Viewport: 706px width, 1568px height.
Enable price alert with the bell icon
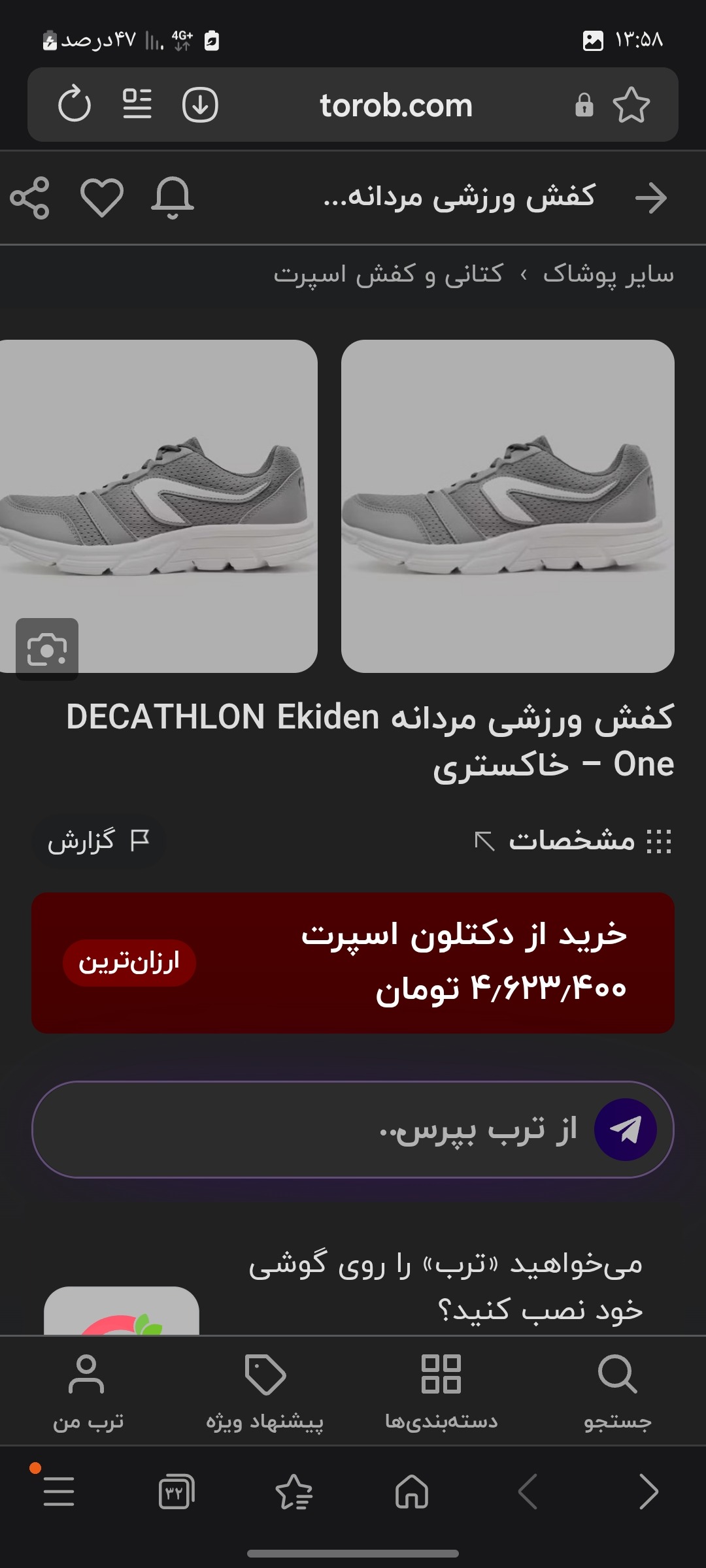coord(173,197)
